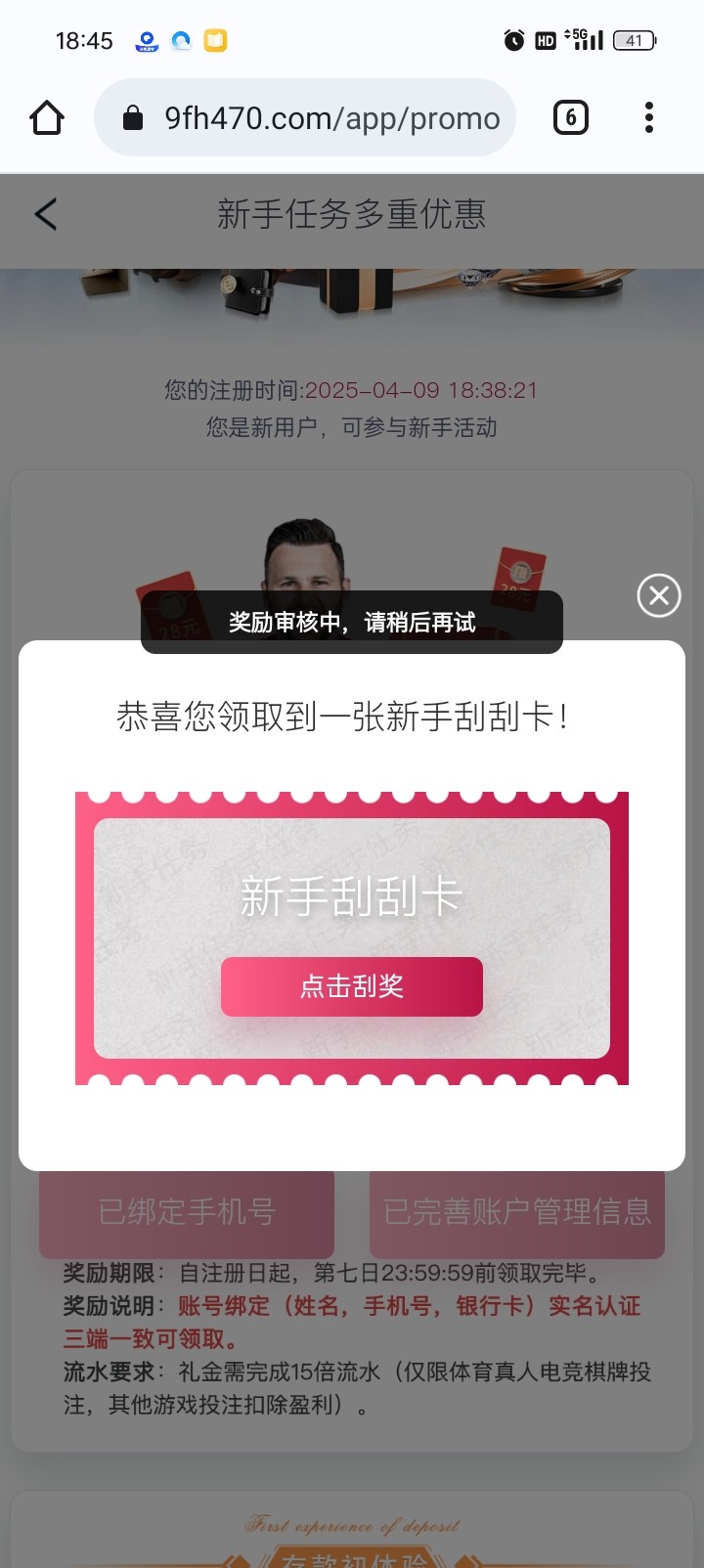Tap the 点击刮奖 scratch button
The height and width of the screenshot is (1568, 704).
click(x=352, y=986)
